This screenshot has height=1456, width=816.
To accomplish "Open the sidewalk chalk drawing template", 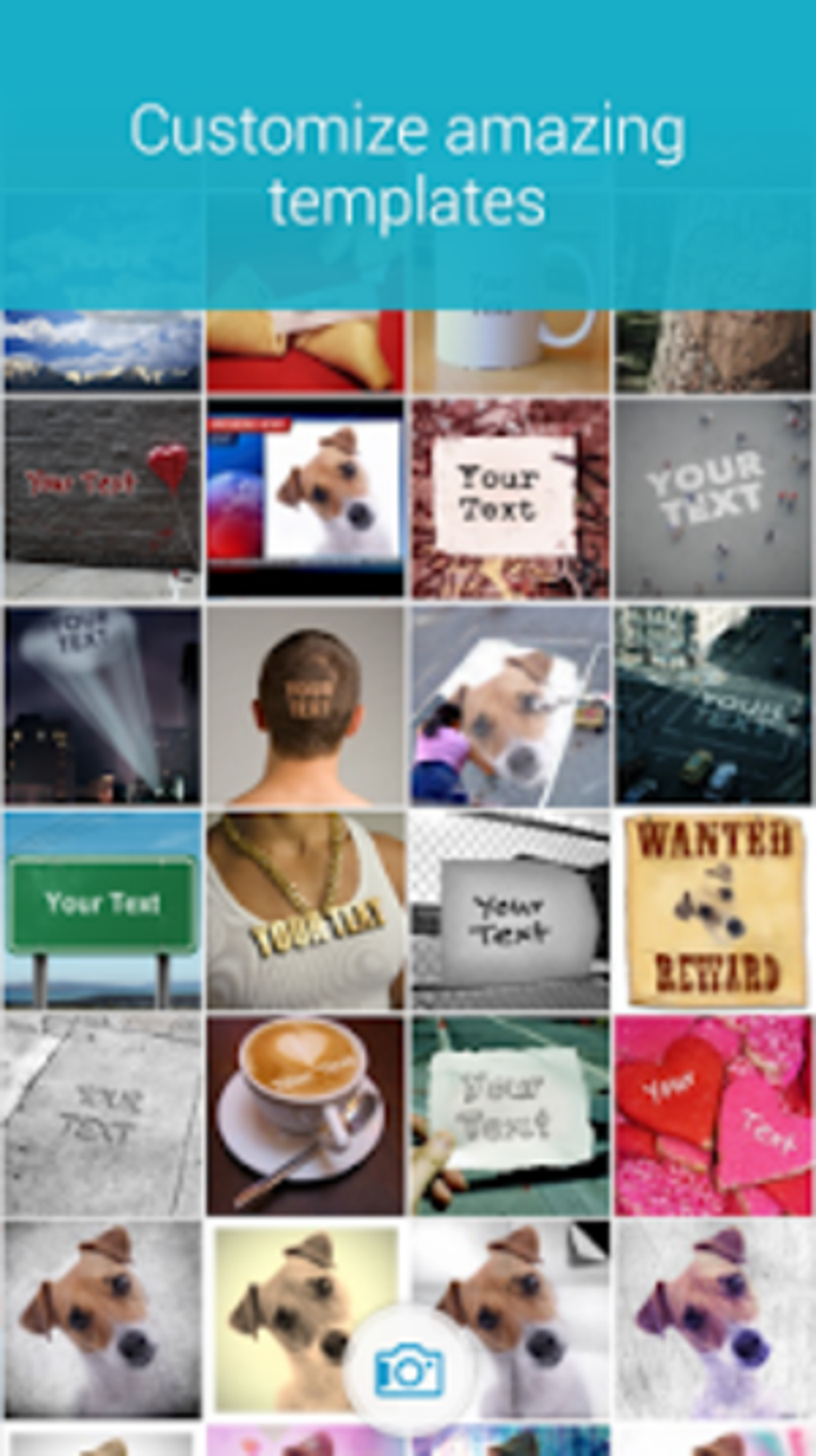I will point(510,705).
